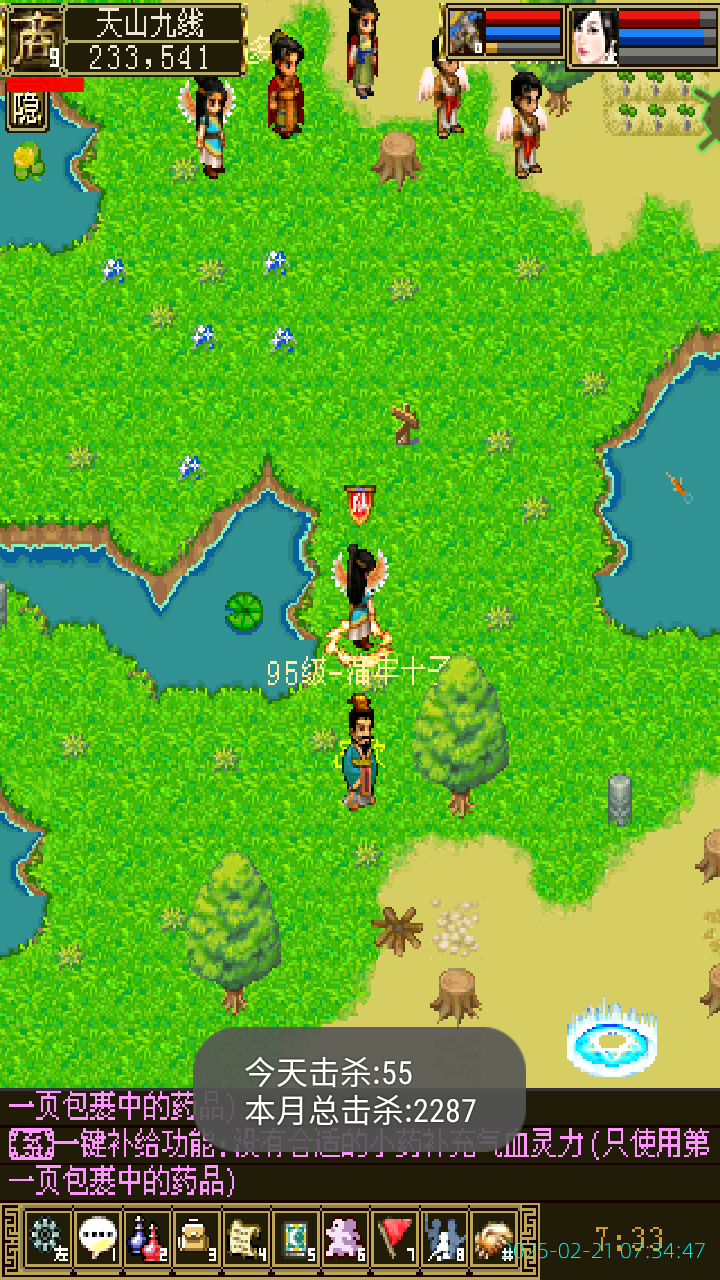Open the team icon numbered 8
Viewport: 720px width, 1280px height.
[x=445, y=1238]
